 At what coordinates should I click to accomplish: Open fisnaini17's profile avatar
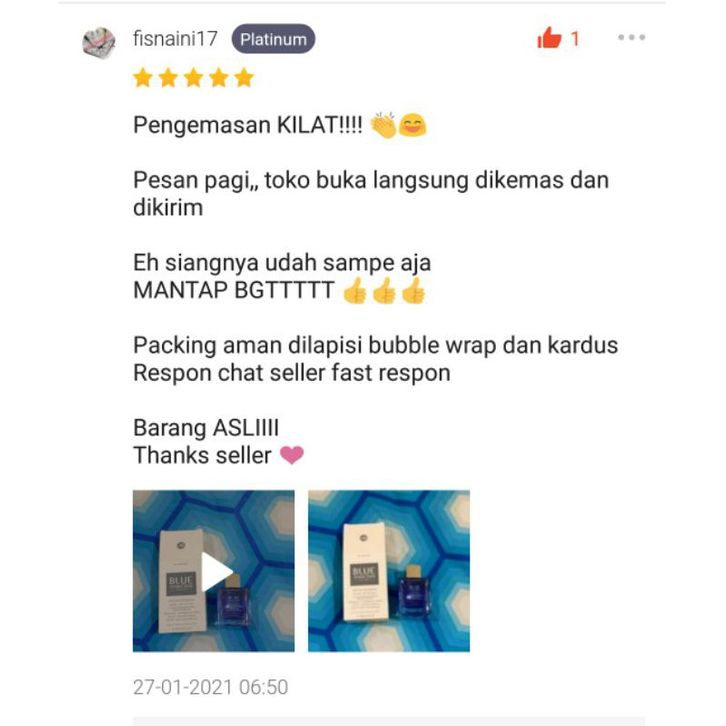coord(99,42)
